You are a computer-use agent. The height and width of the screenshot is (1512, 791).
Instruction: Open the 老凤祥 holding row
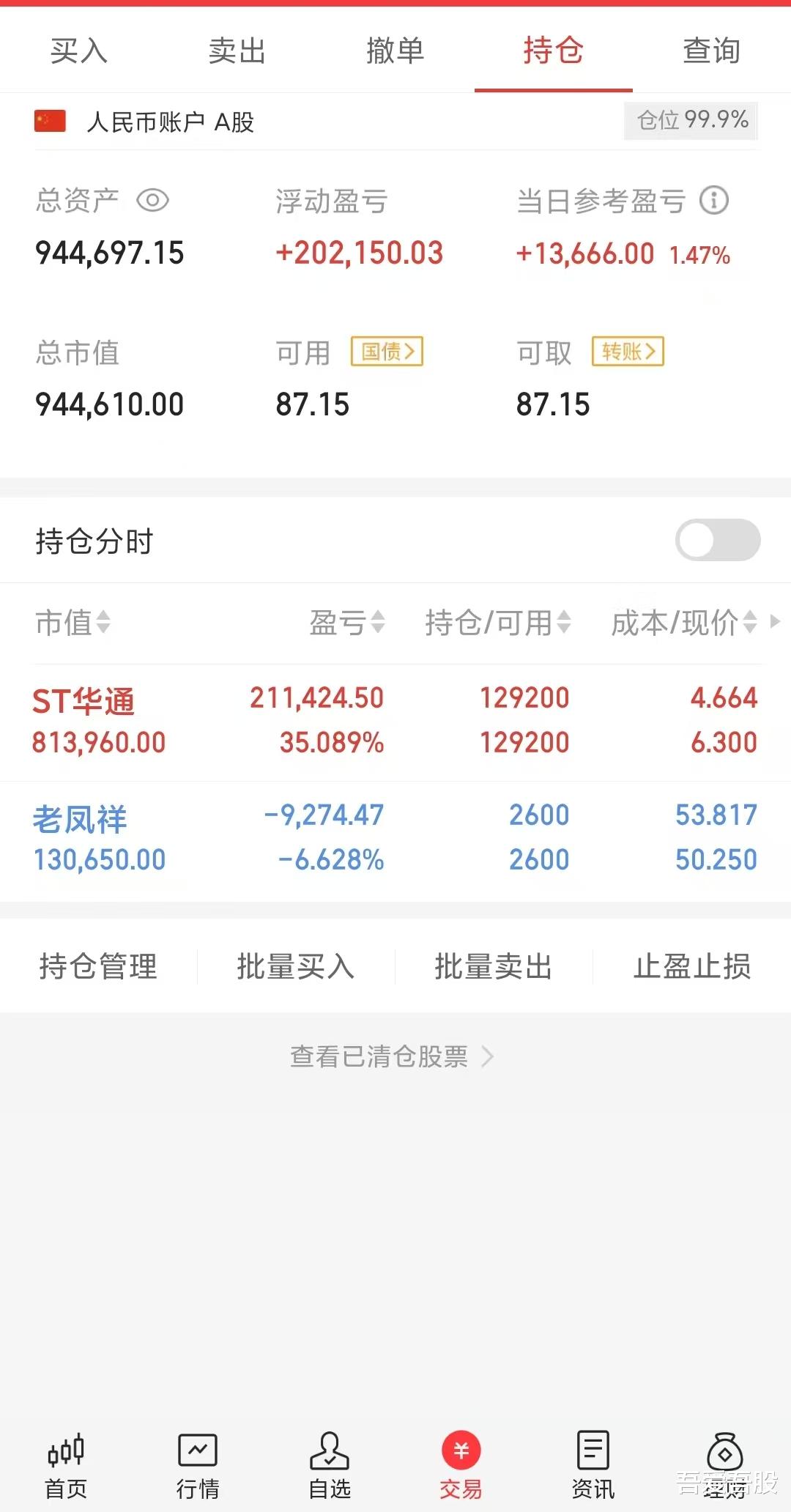tap(395, 840)
